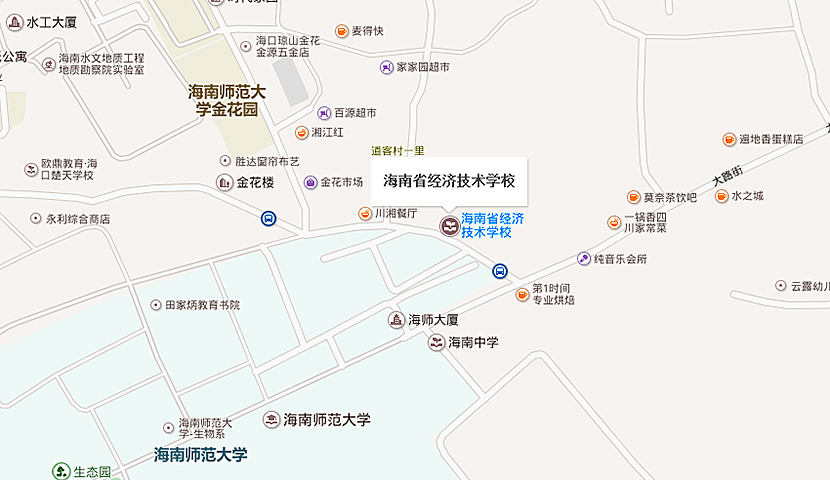Select the 川湘餐厅 restaurant marker

point(365,213)
